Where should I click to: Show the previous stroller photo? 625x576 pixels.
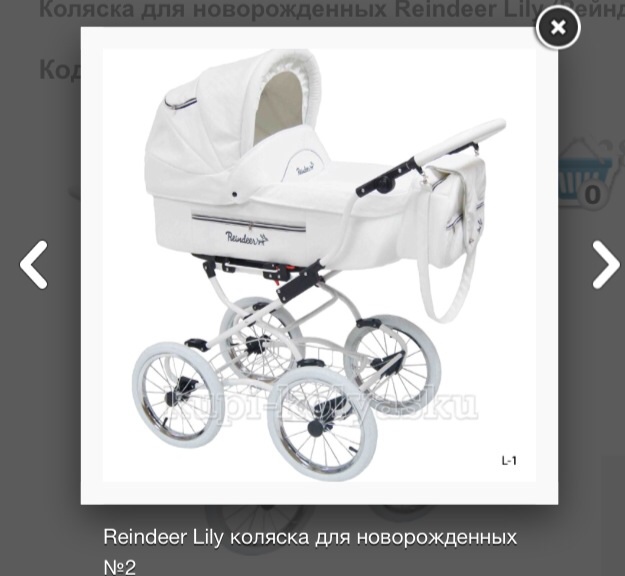tap(34, 265)
